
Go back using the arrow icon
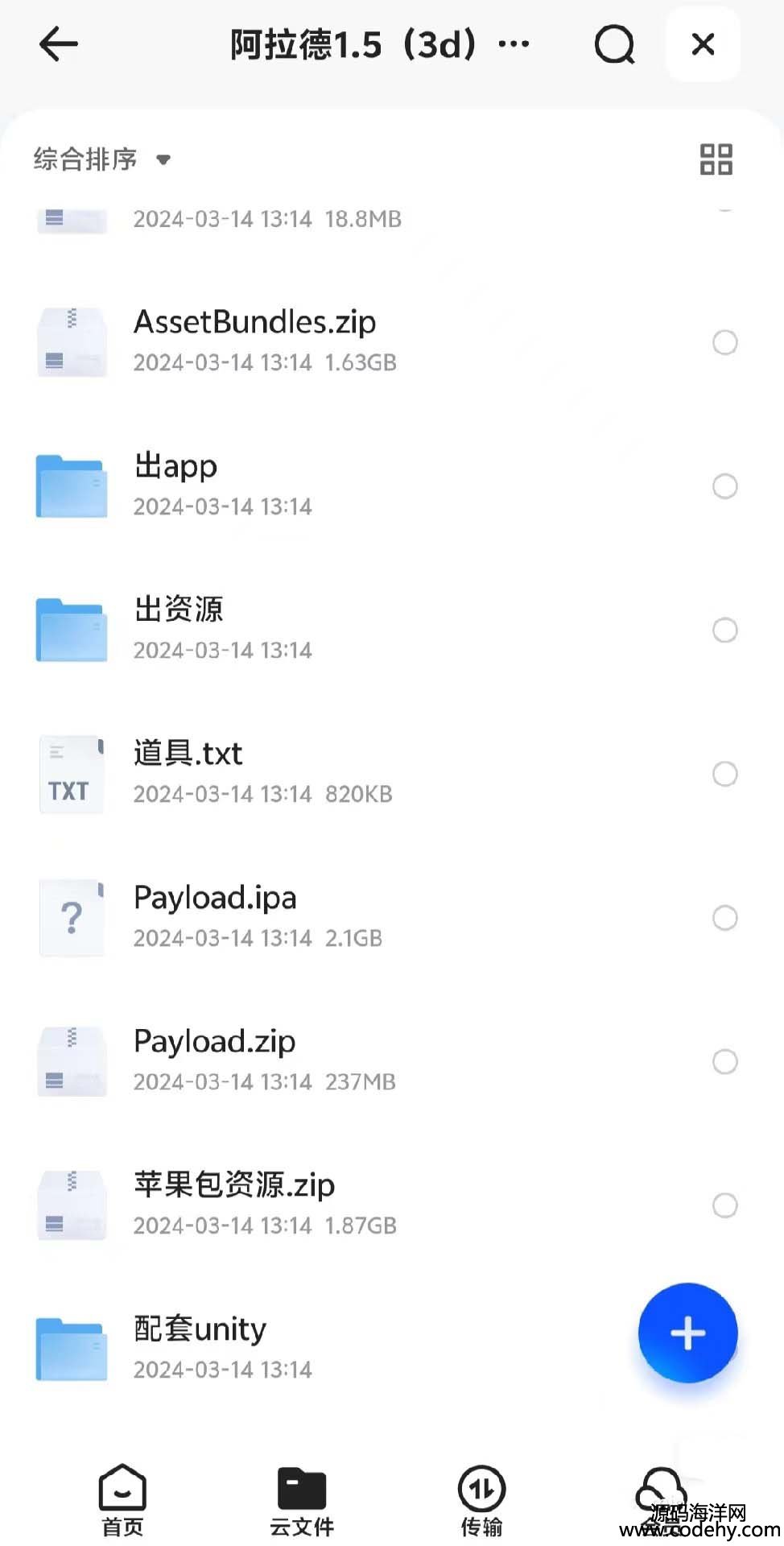(59, 43)
